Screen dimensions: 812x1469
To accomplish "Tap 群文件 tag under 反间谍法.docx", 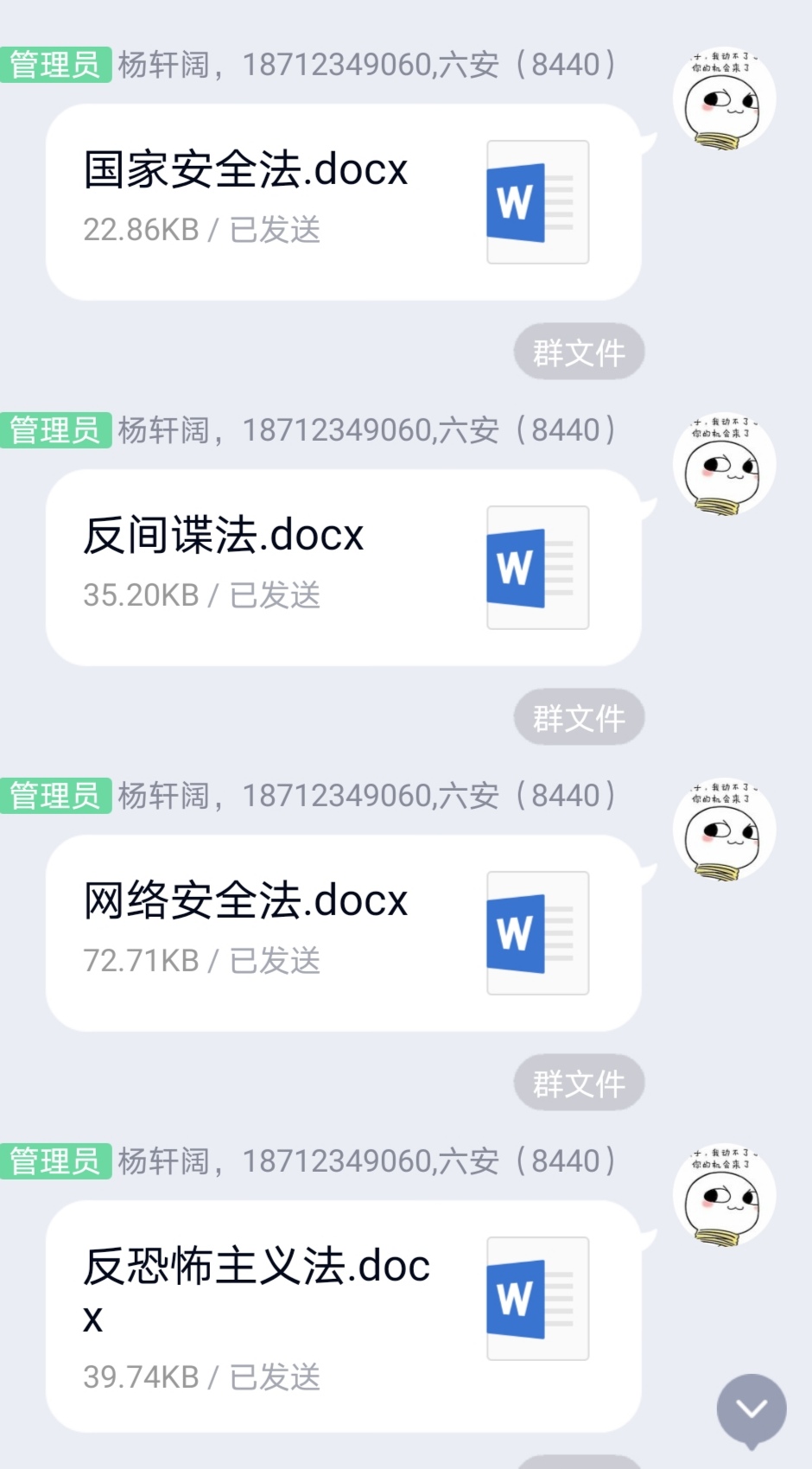I will pos(579,717).
